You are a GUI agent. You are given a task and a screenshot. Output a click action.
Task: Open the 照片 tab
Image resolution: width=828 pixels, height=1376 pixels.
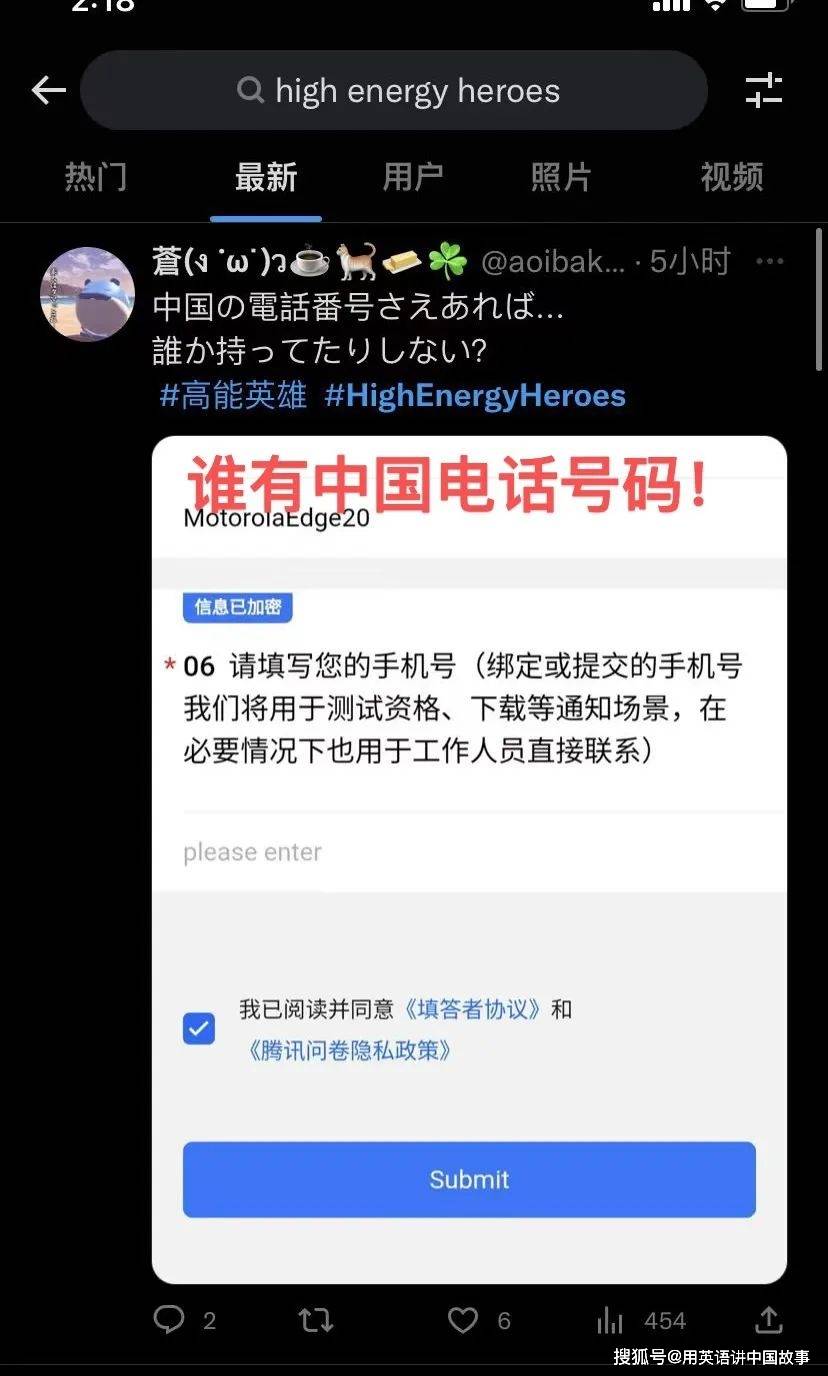(561, 178)
